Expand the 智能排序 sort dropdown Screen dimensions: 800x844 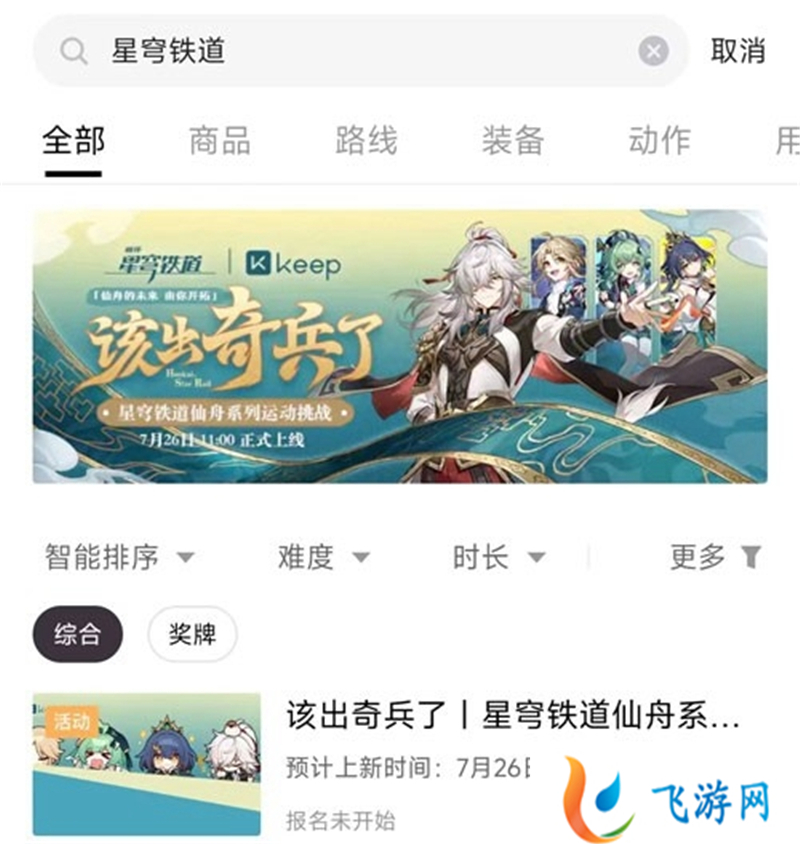[x=119, y=557]
